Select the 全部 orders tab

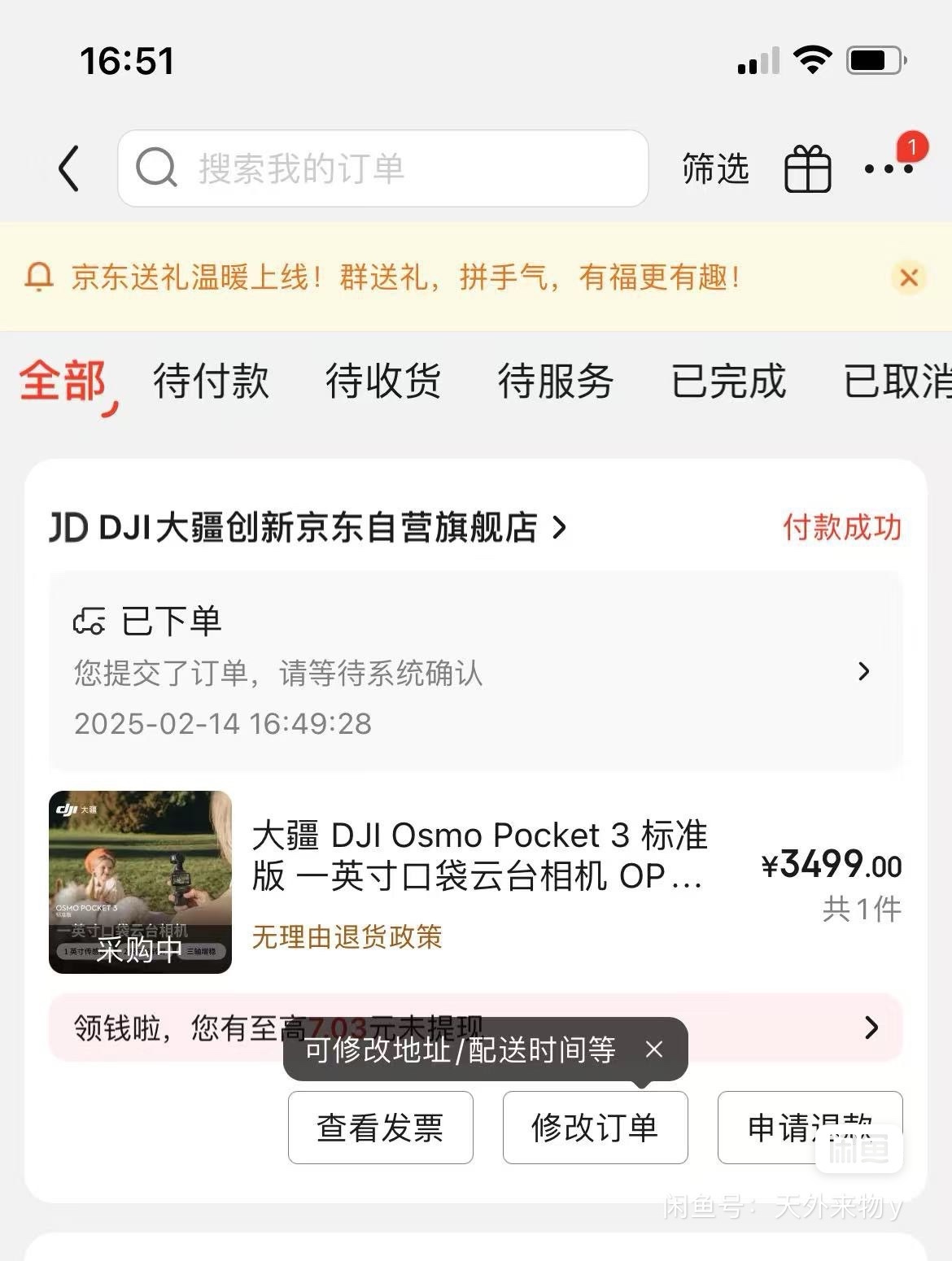(x=63, y=381)
